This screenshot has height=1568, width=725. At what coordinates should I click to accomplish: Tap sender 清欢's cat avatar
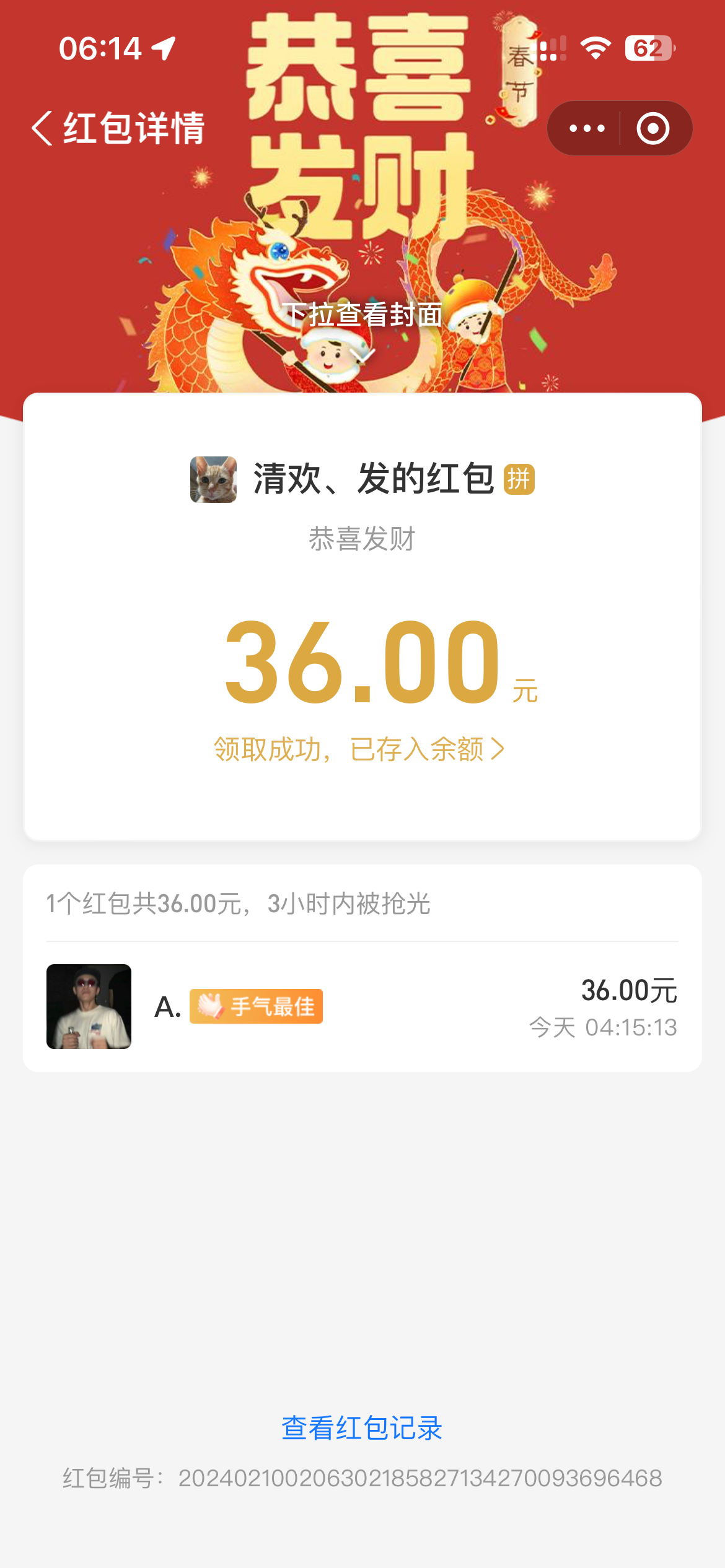coord(213,479)
